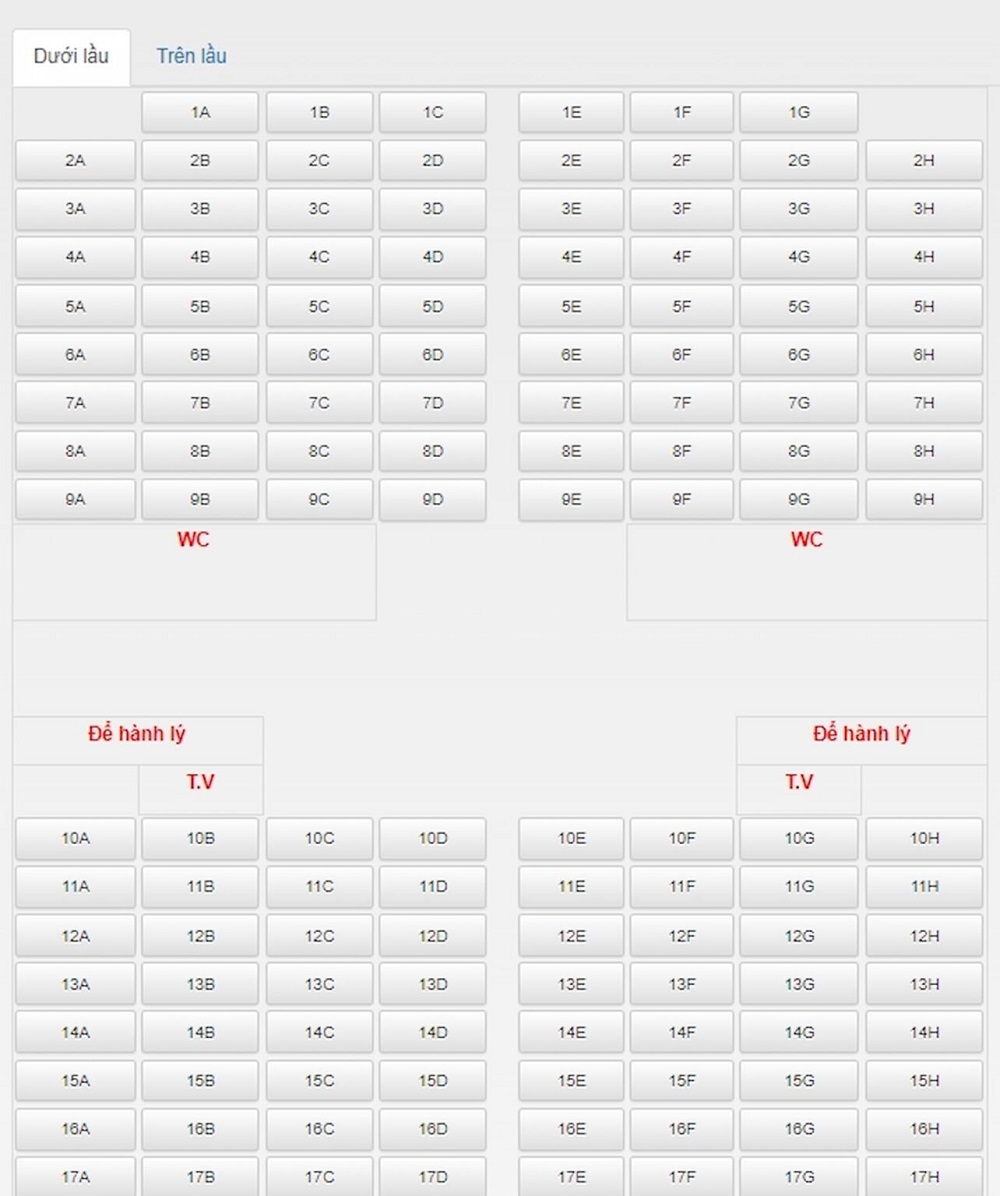
Task: Select seat 7A
Action: pos(75,402)
